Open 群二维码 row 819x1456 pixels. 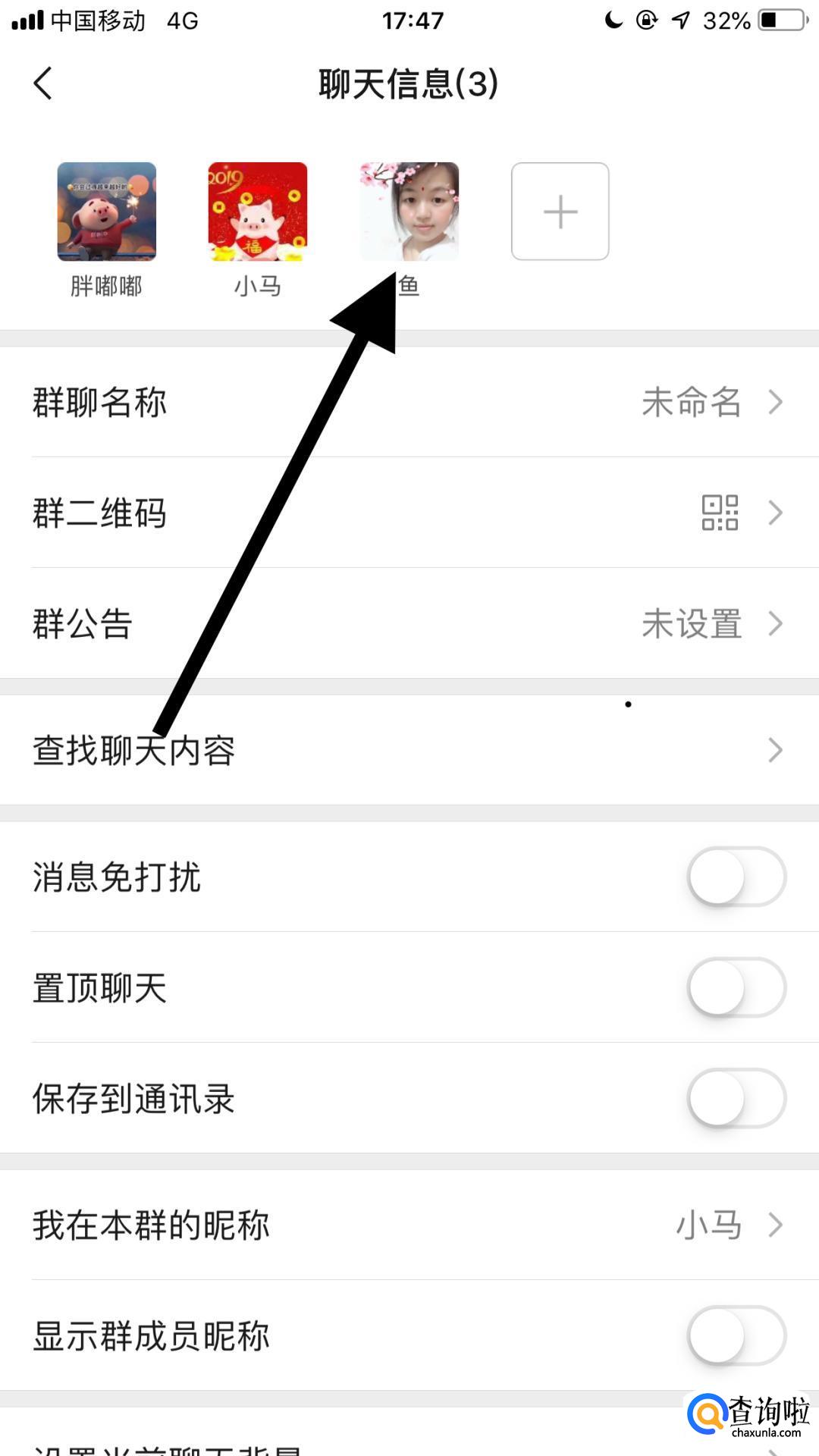(409, 513)
